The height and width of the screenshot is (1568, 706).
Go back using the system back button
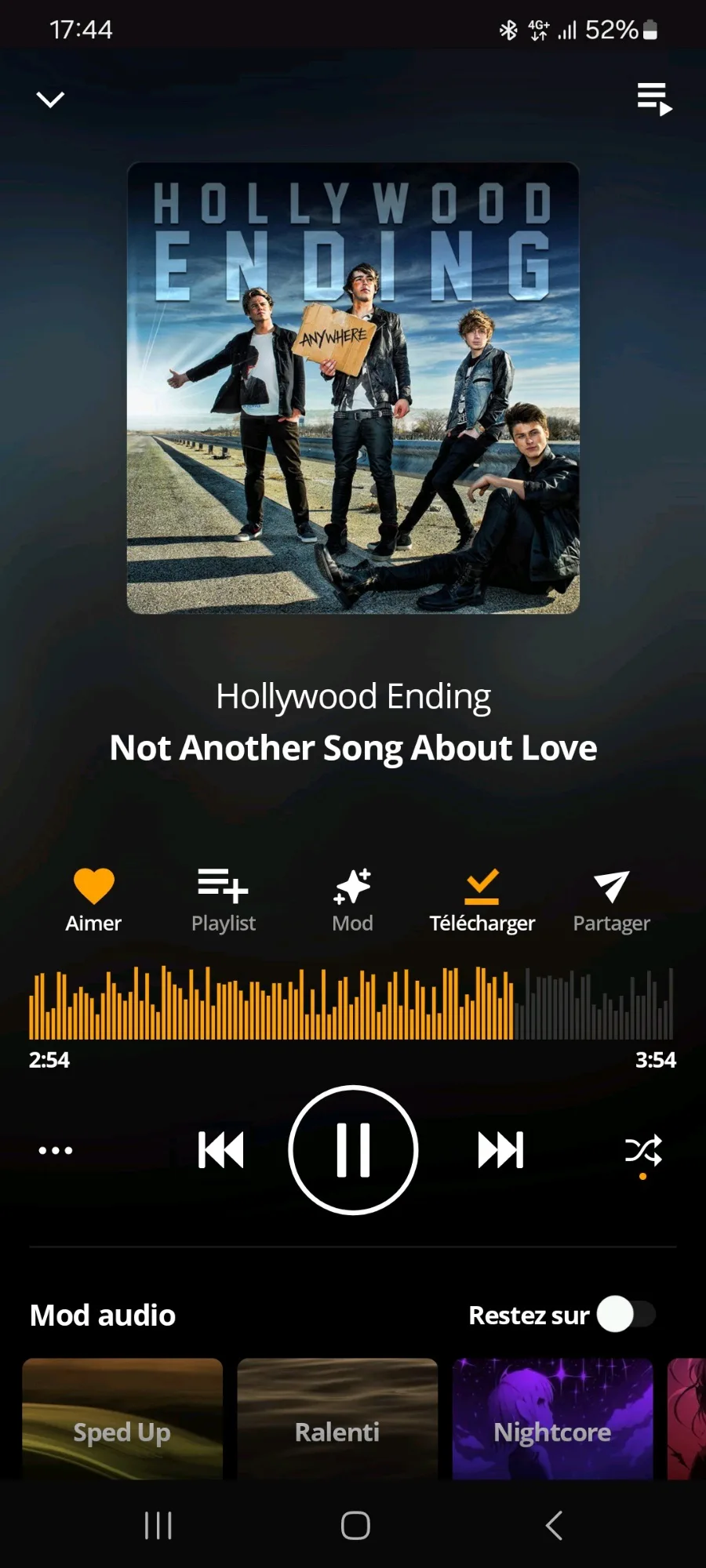coord(554,1526)
